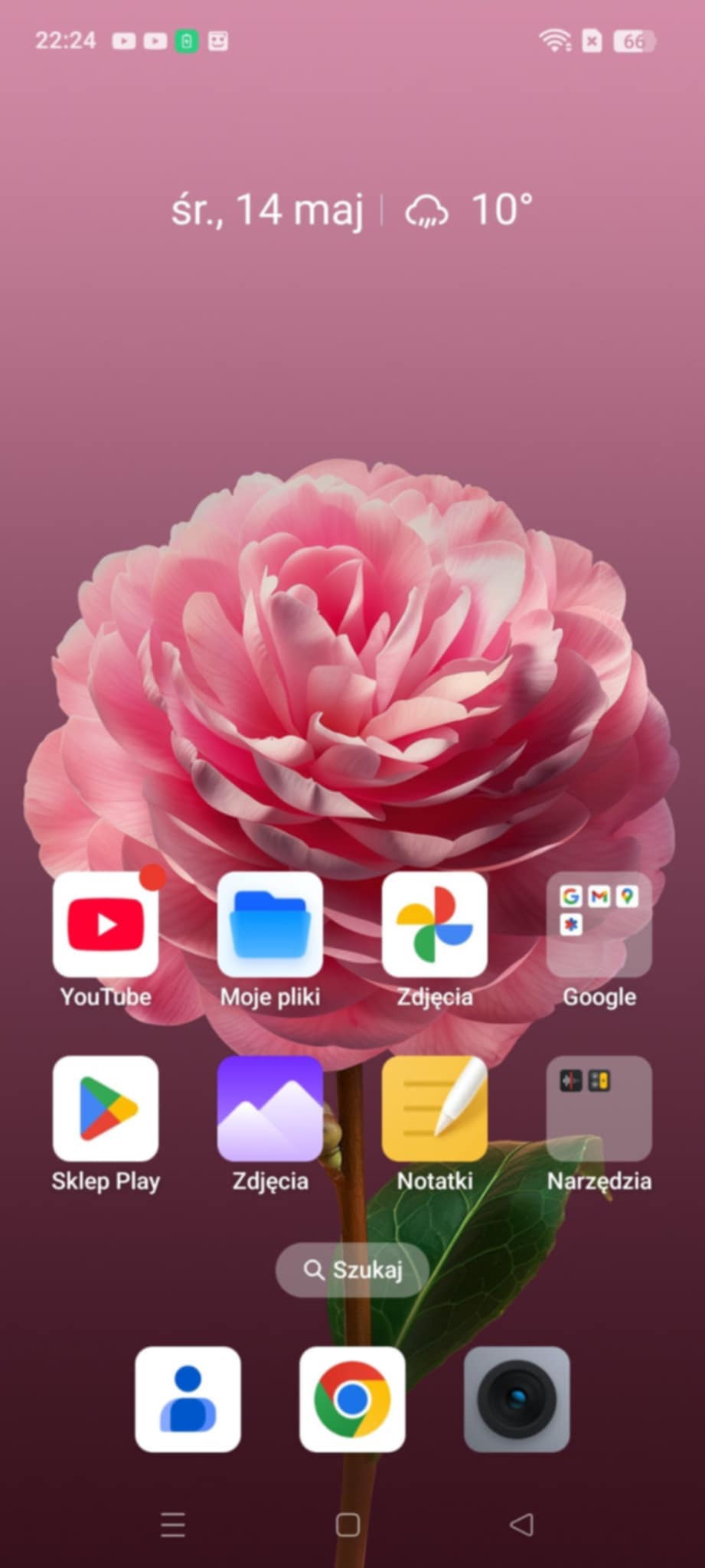705x1568 pixels.
Task: Tap the navigation bar back arrow
Action: coord(522,1524)
